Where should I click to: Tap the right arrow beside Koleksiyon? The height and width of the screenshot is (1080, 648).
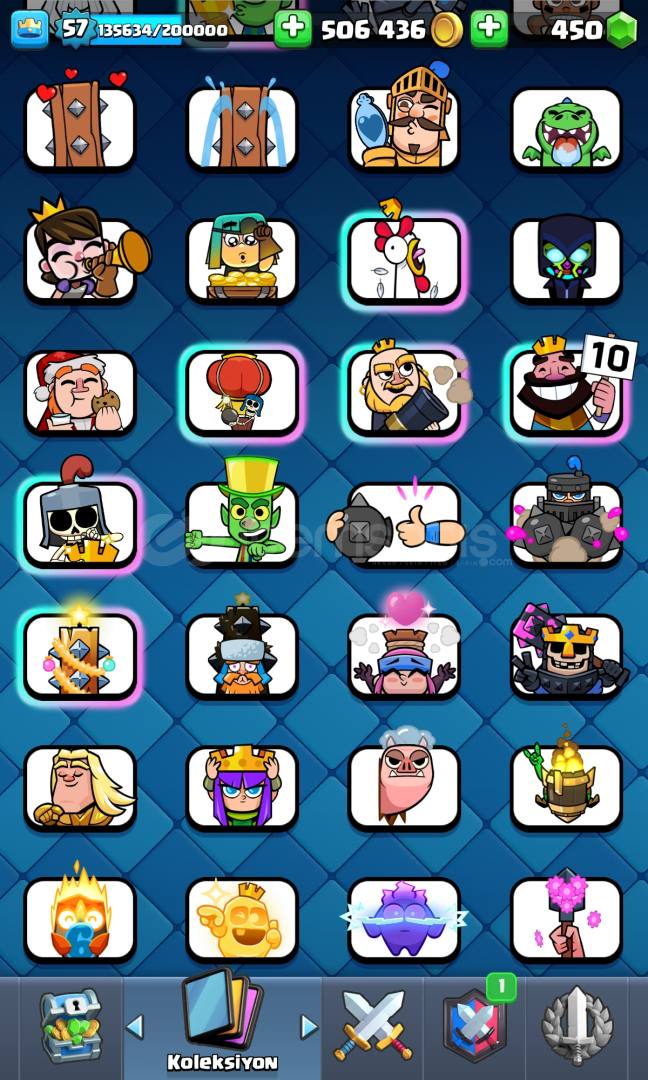(x=309, y=1026)
